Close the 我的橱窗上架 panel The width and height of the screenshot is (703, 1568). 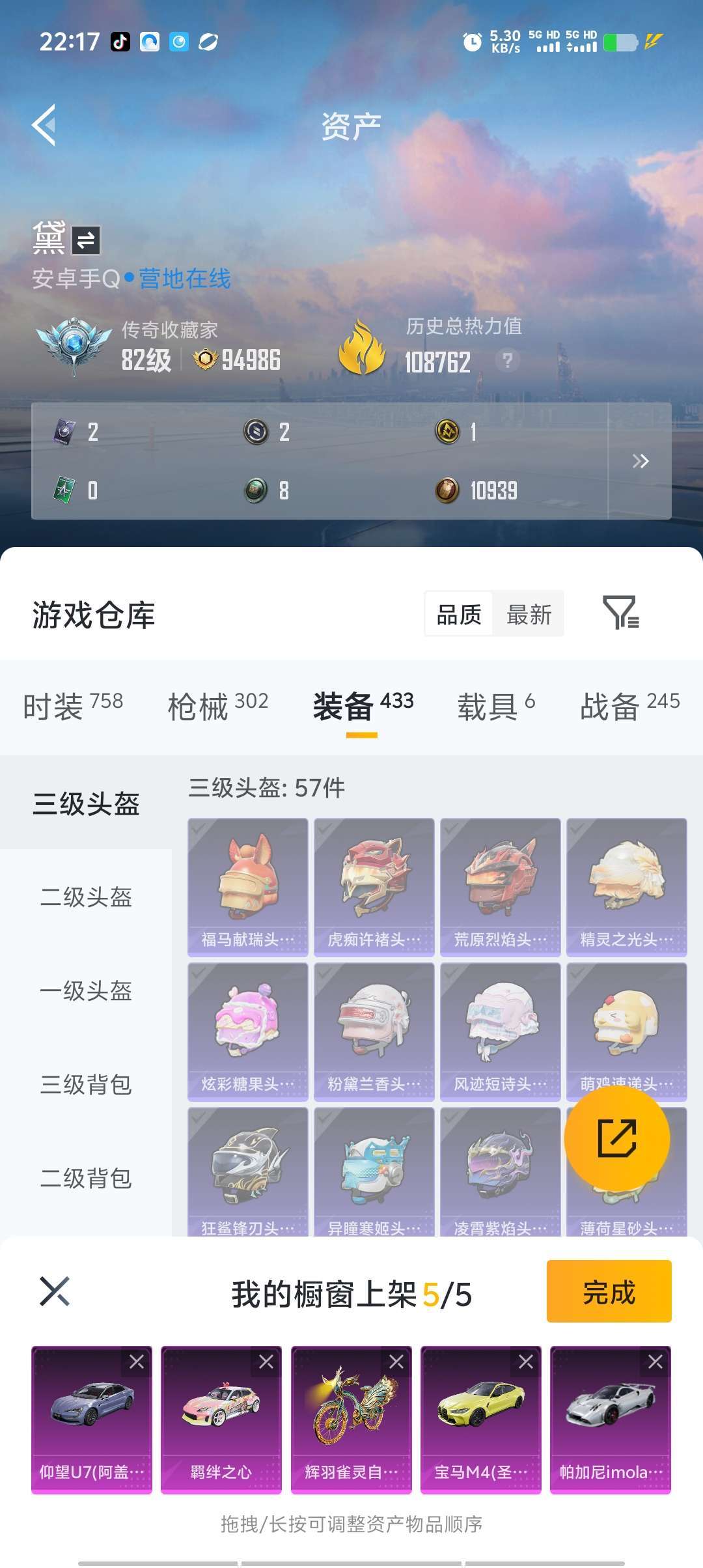(x=55, y=1291)
